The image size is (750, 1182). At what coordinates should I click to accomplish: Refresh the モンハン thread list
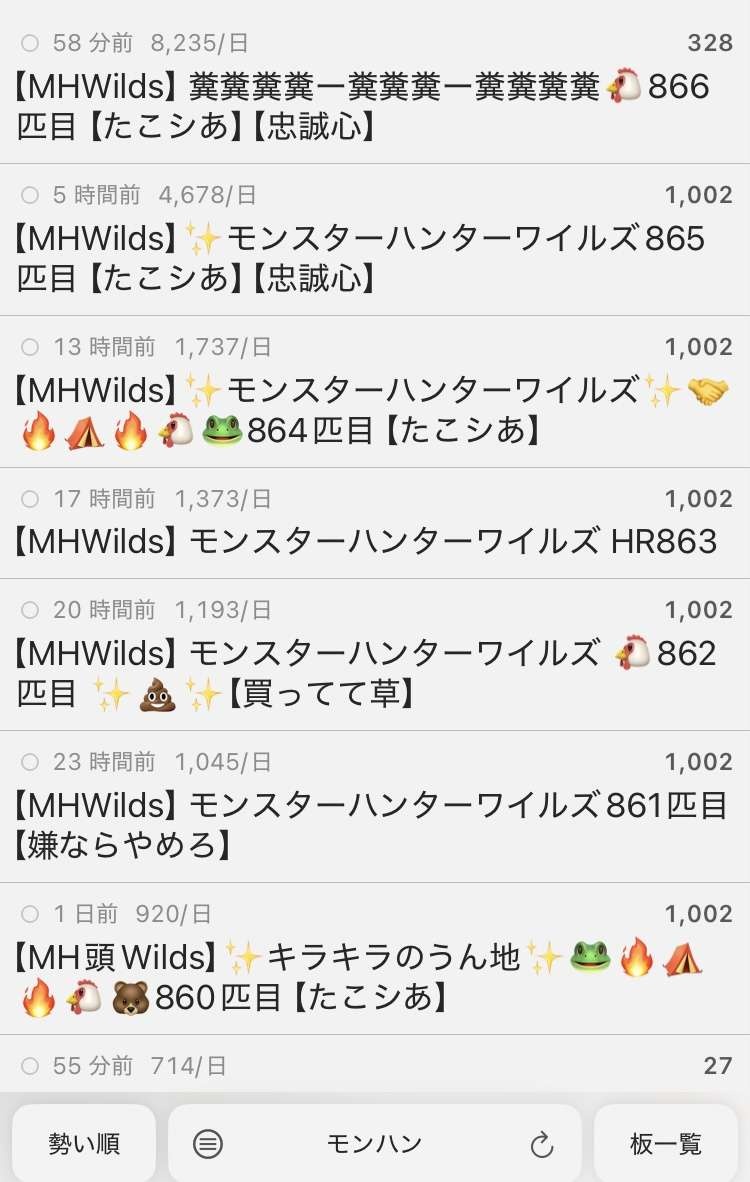click(541, 1144)
